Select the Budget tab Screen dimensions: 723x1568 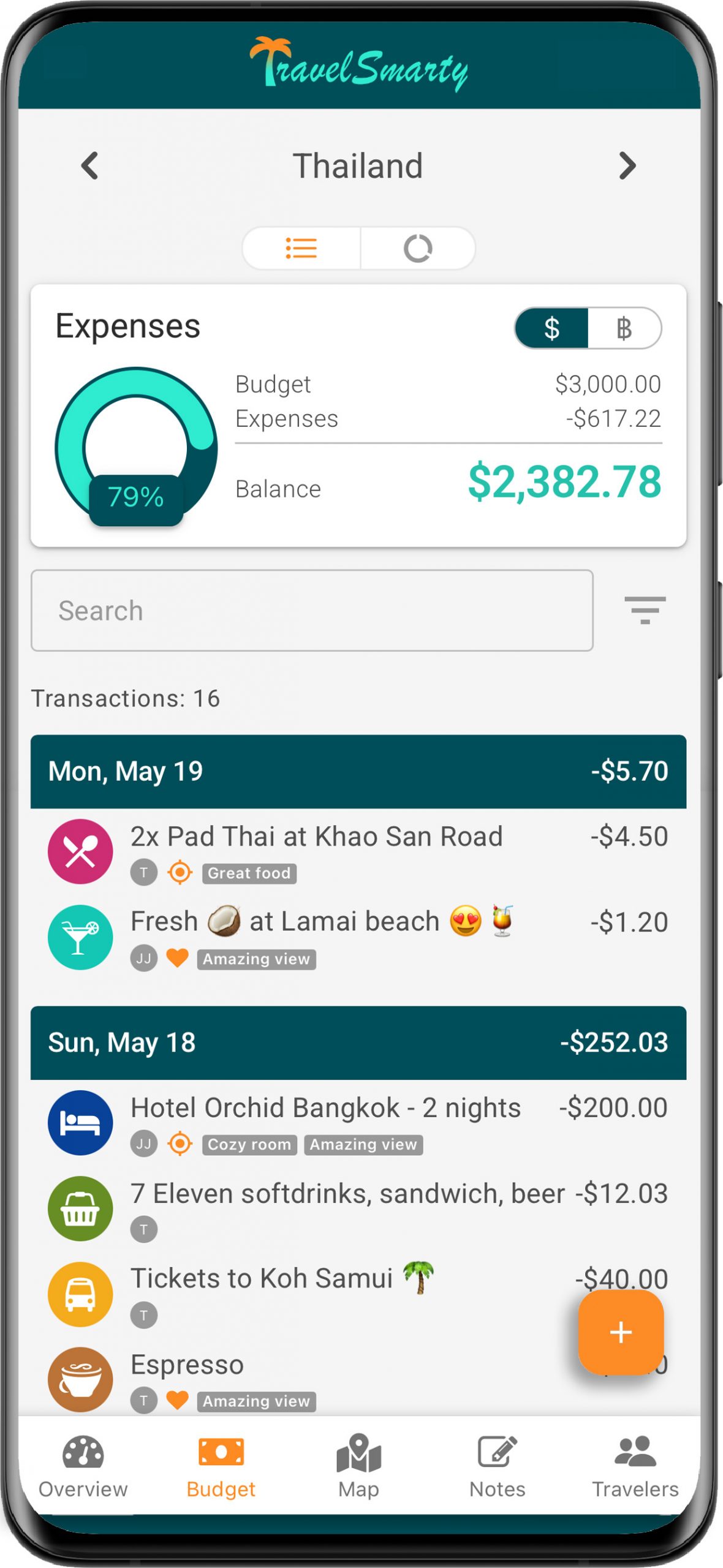[x=221, y=1466]
